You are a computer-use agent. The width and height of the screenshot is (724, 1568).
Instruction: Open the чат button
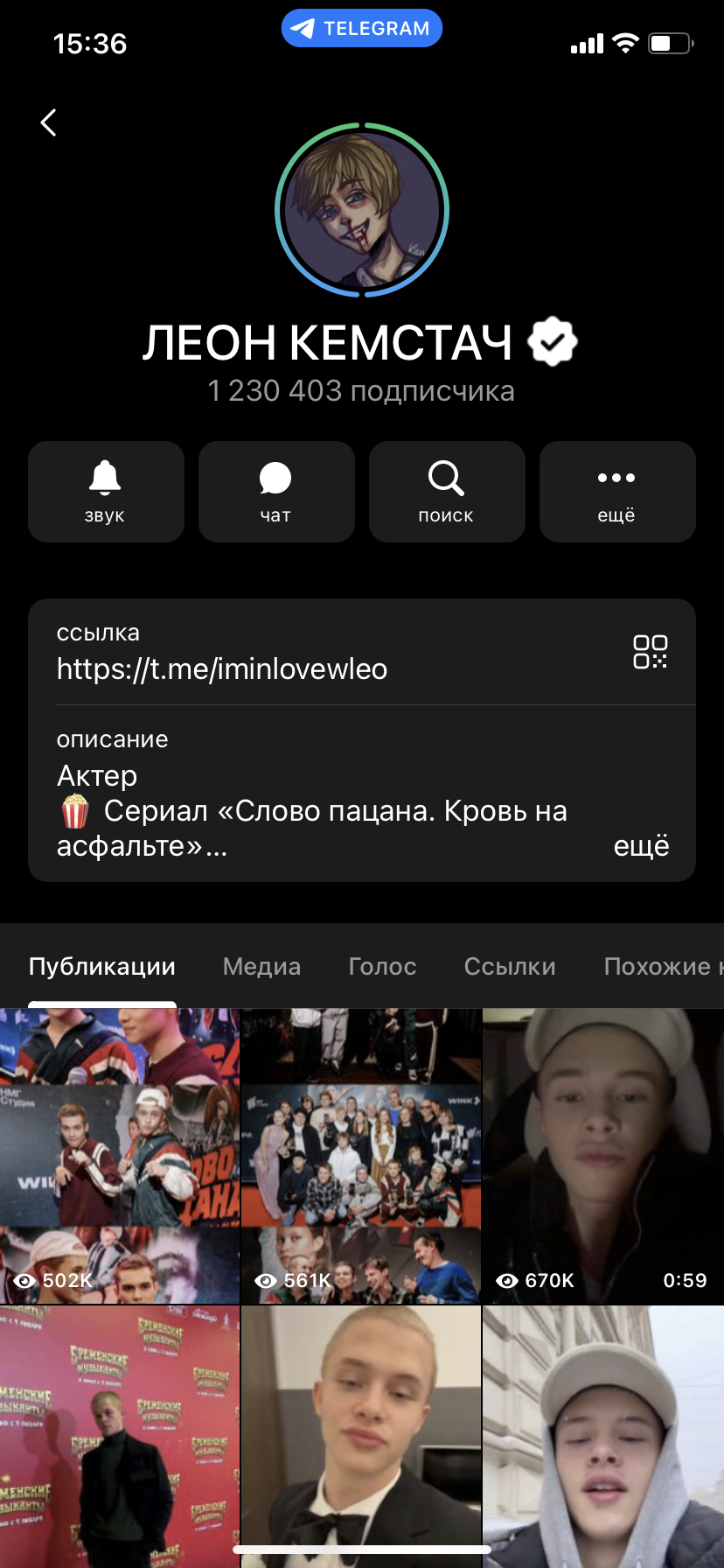click(x=276, y=492)
